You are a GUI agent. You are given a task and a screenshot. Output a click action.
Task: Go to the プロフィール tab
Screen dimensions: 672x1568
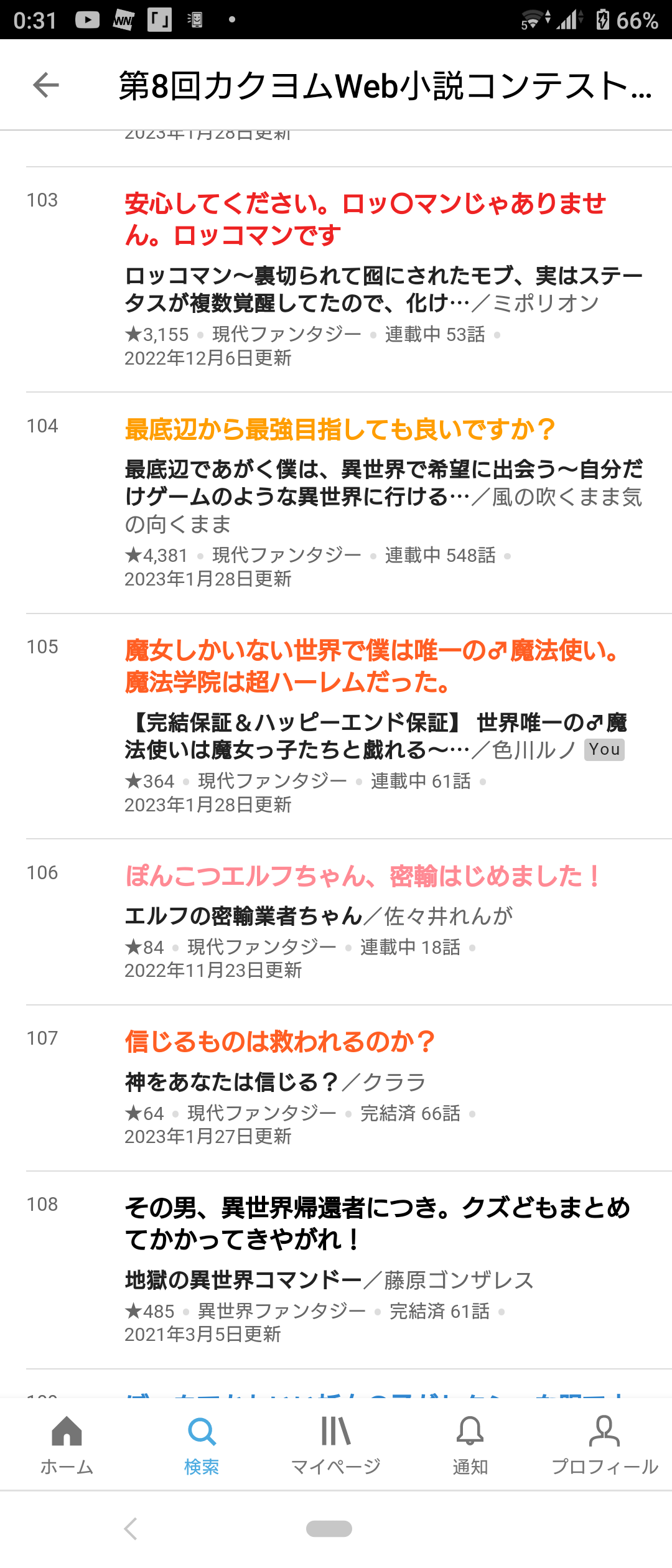tap(604, 1445)
